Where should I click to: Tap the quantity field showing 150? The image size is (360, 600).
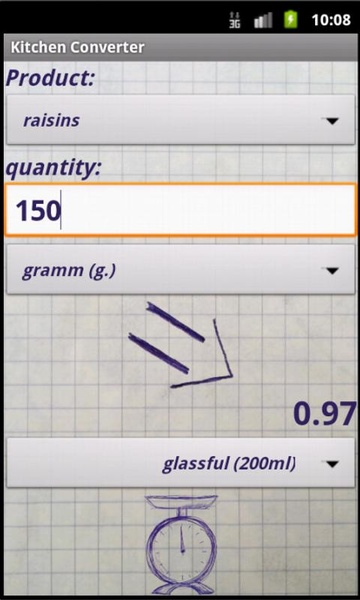181,210
